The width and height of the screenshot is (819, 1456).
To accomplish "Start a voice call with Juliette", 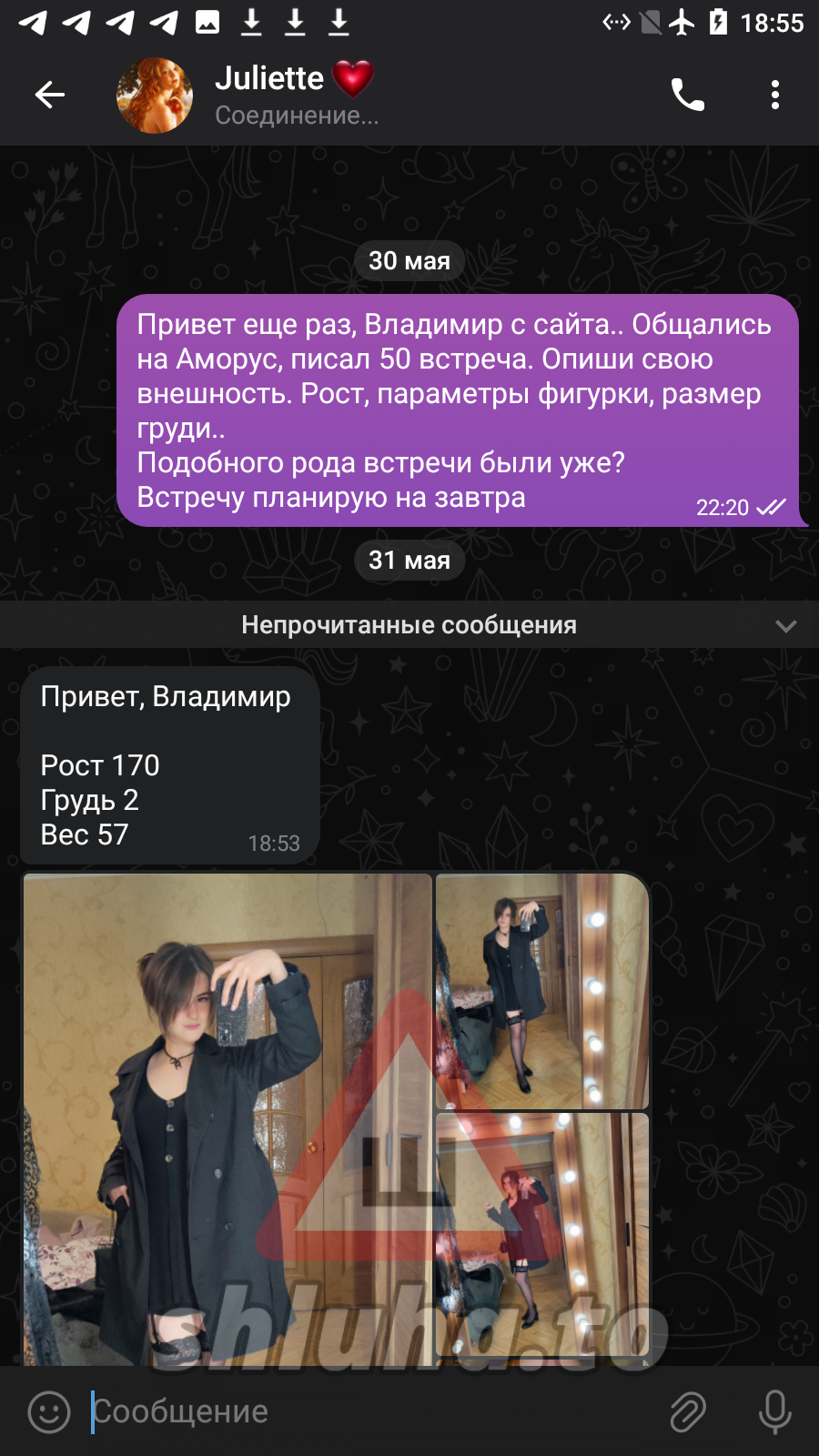I will (687, 95).
